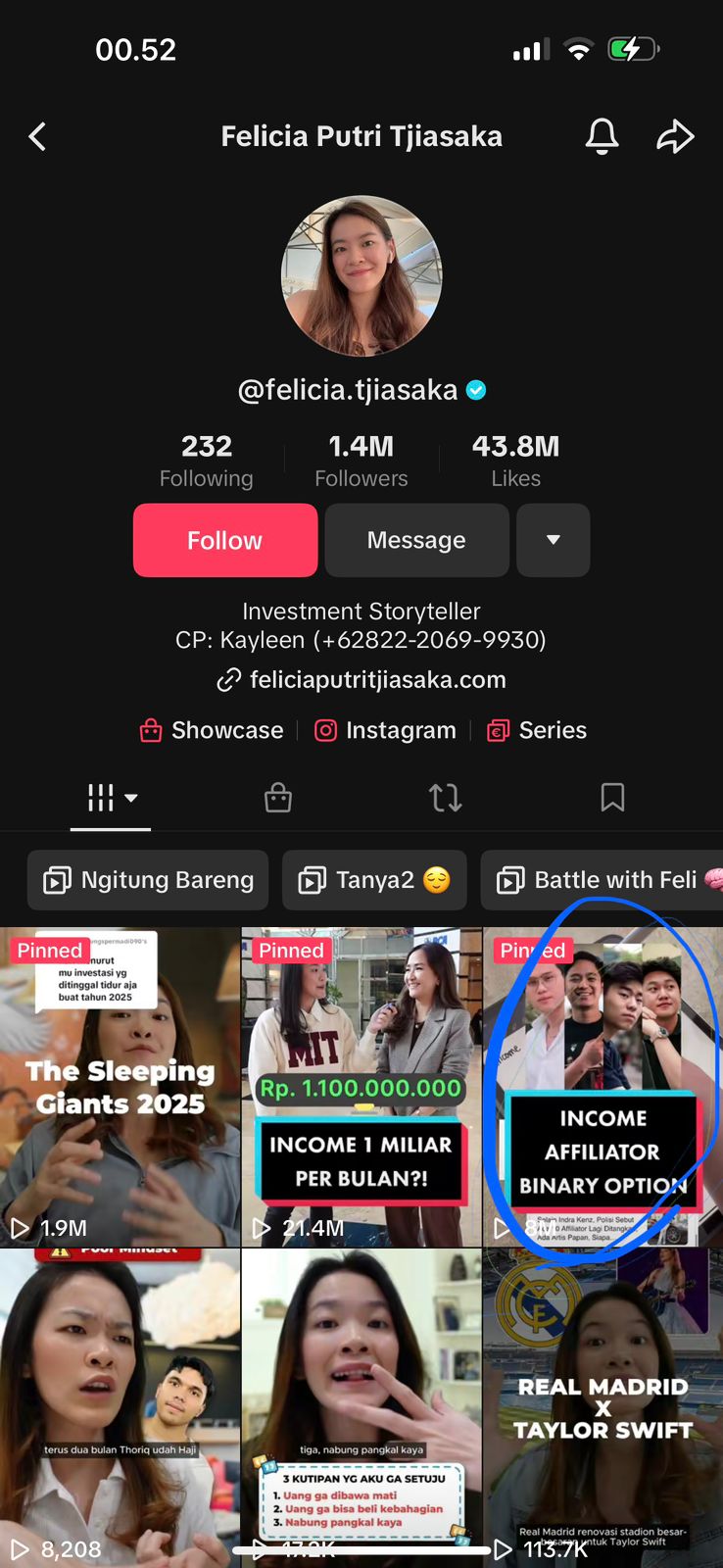Share this profile

pyautogui.click(x=675, y=136)
